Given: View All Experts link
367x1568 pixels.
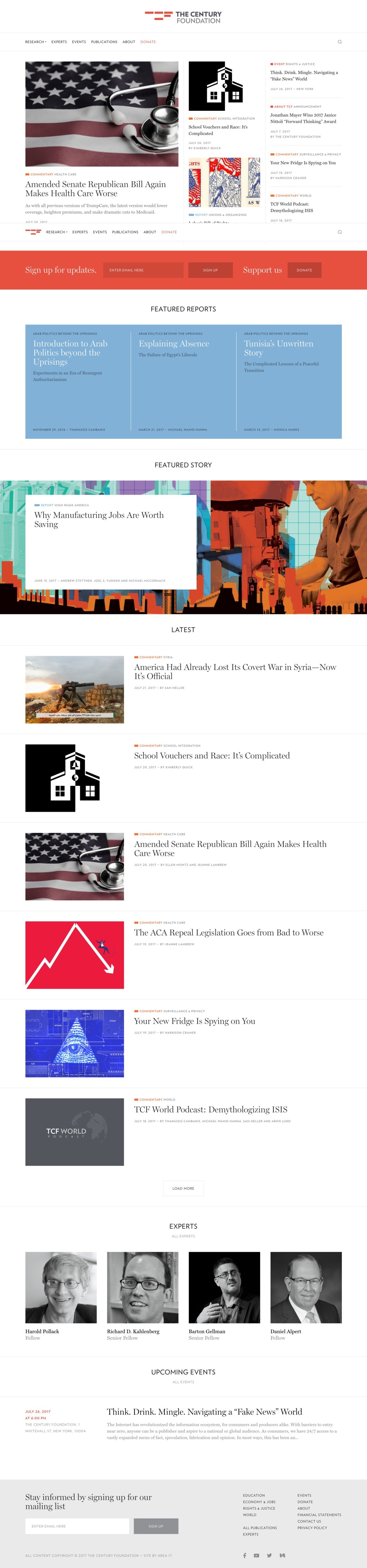Looking at the screenshot, I should [x=183, y=1236].
